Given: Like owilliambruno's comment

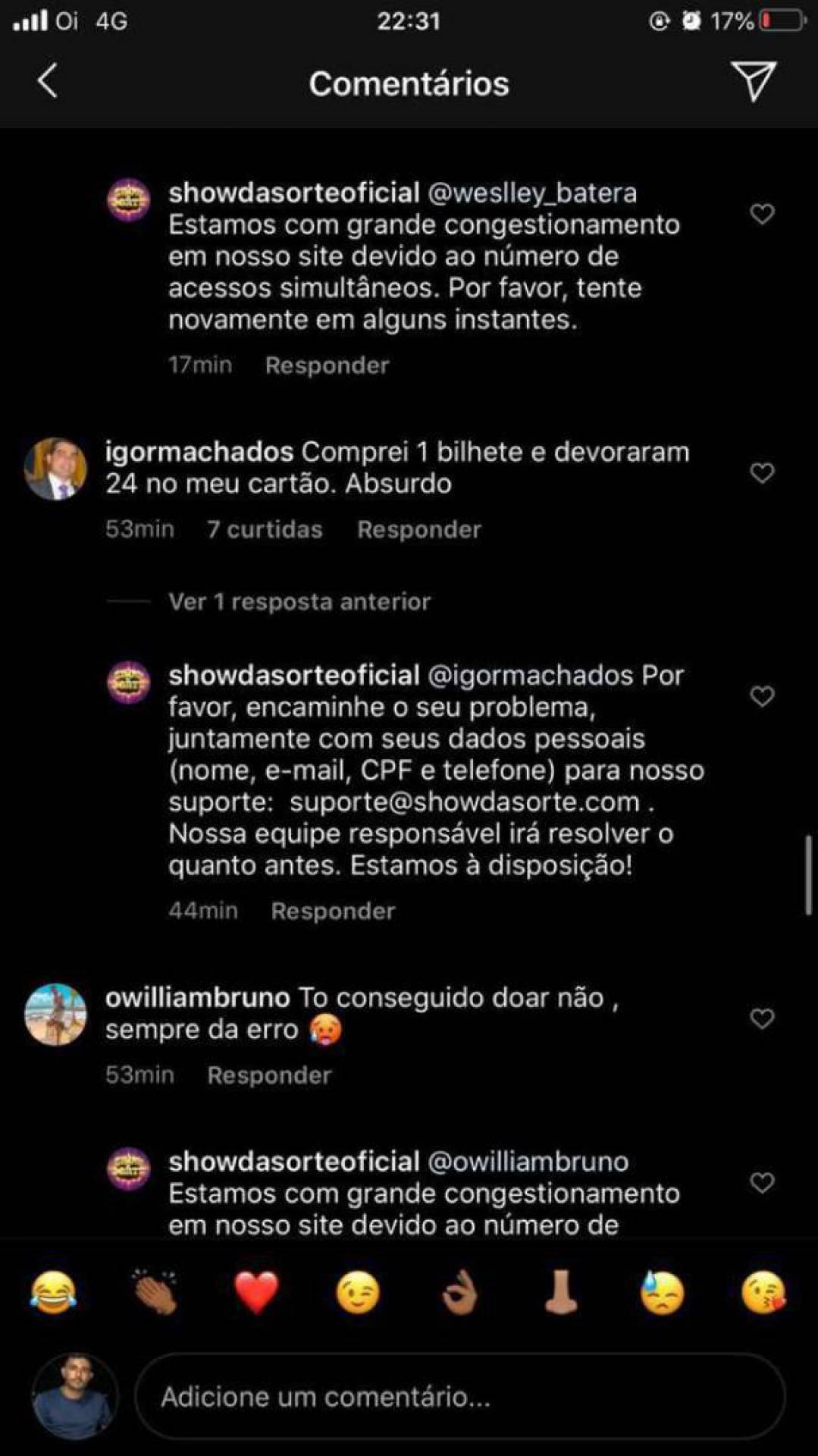Looking at the screenshot, I should (762, 1018).
